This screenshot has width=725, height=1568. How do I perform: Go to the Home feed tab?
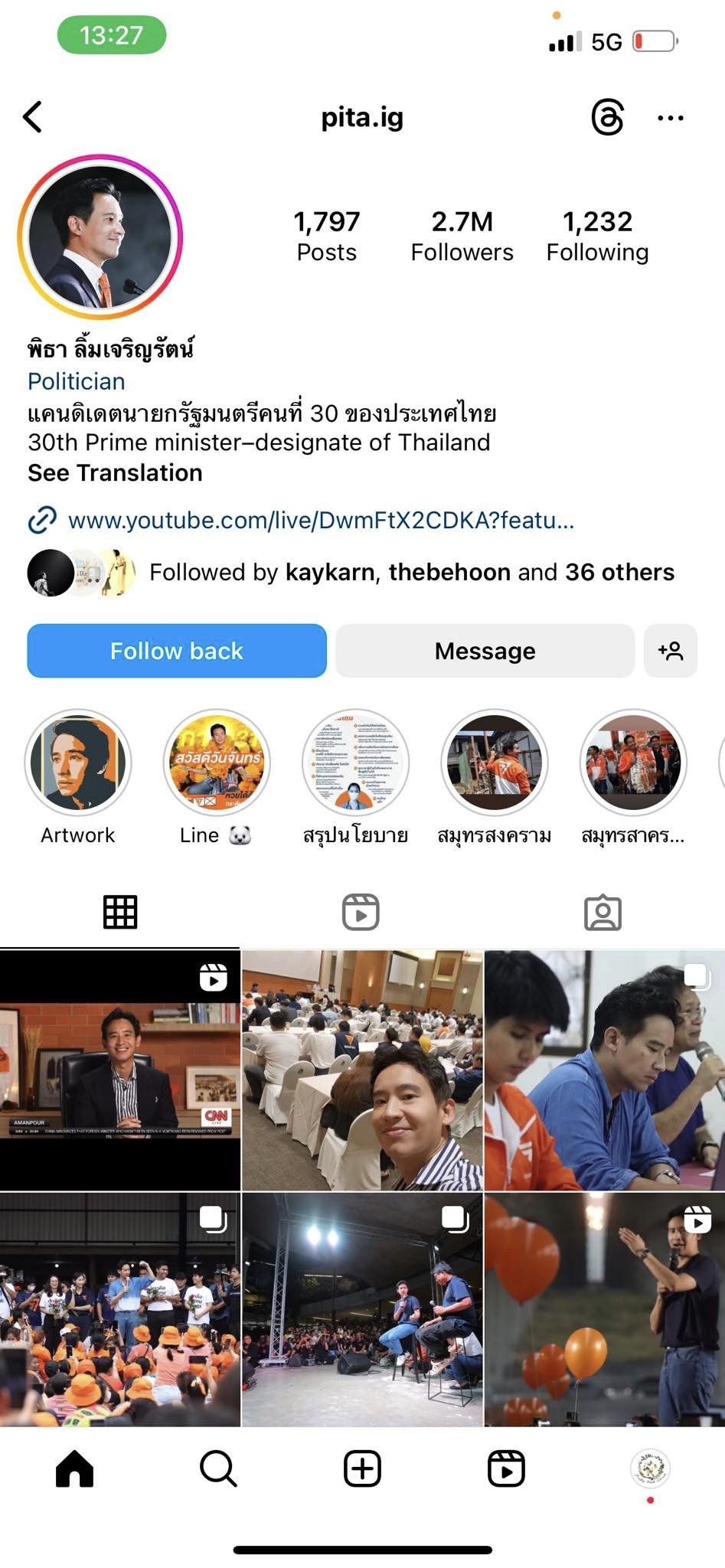pos(75,1468)
